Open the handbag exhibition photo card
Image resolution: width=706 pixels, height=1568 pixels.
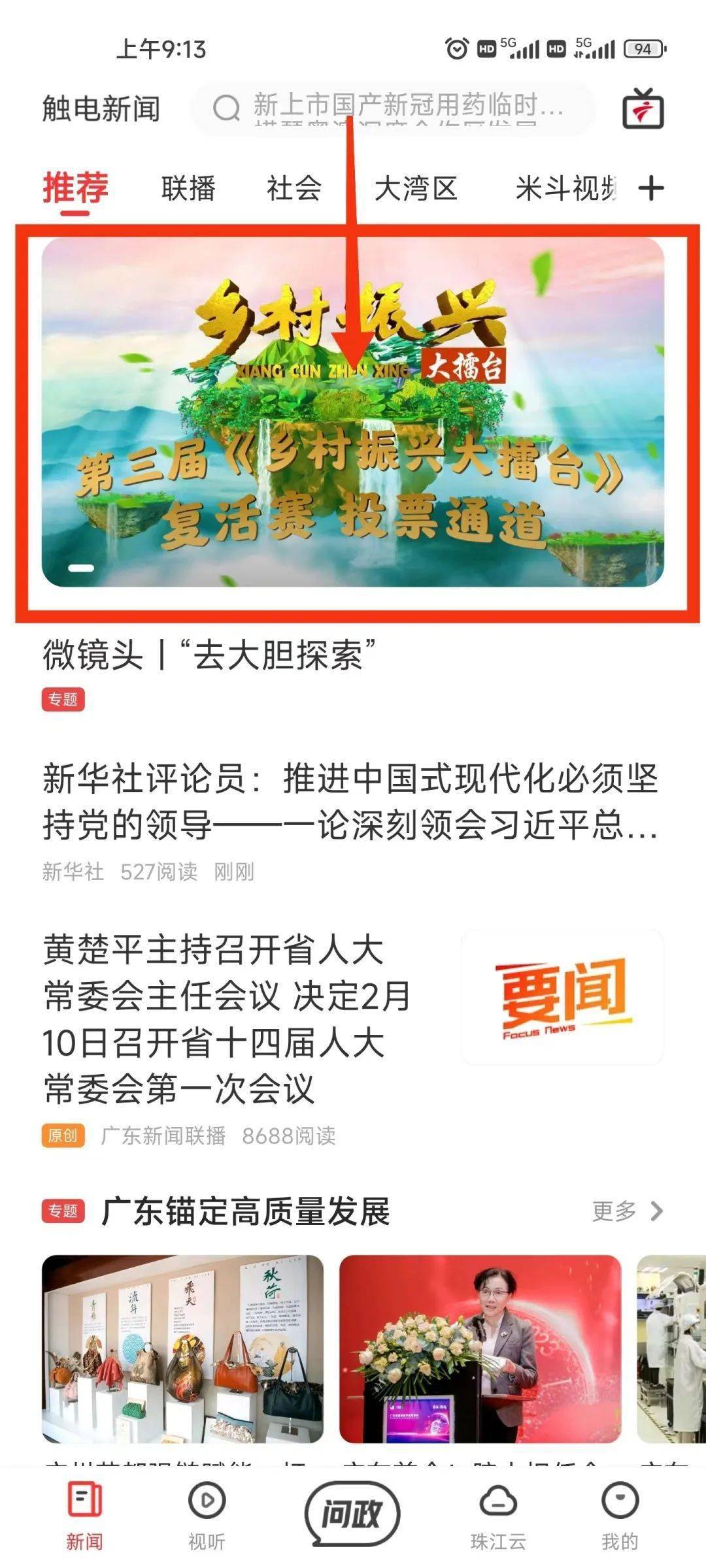(182, 1348)
